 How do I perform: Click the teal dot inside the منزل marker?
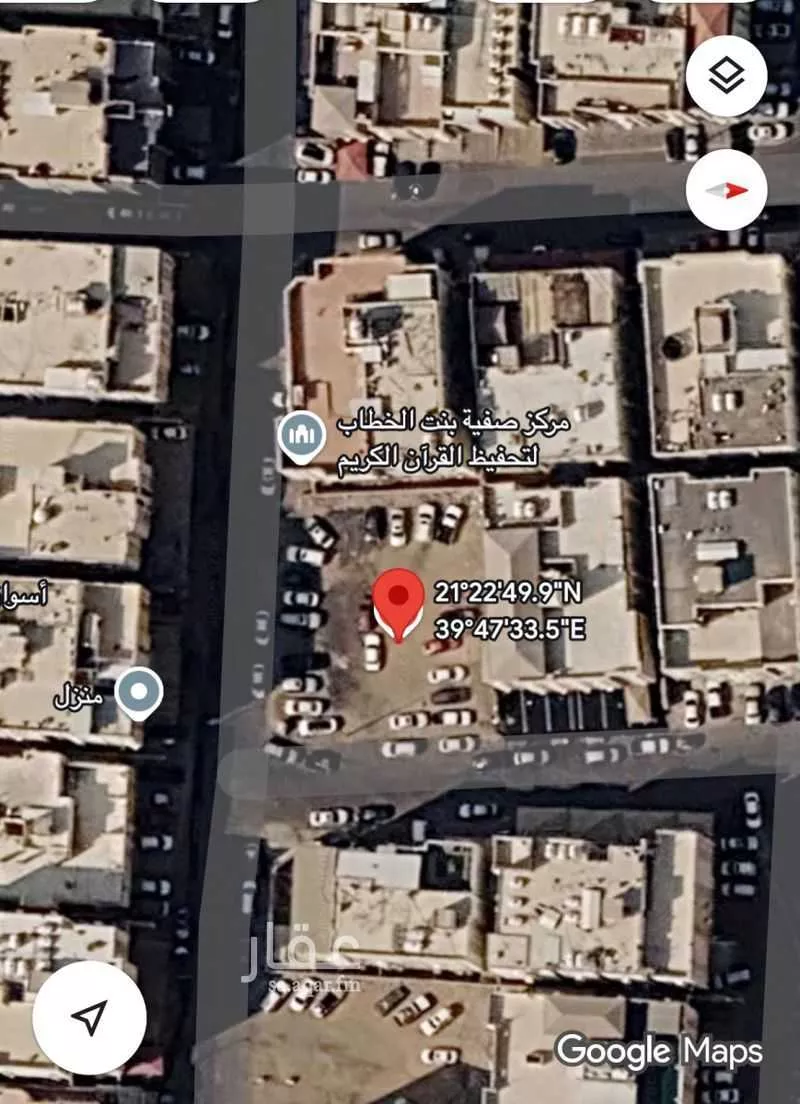coord(138,689)
